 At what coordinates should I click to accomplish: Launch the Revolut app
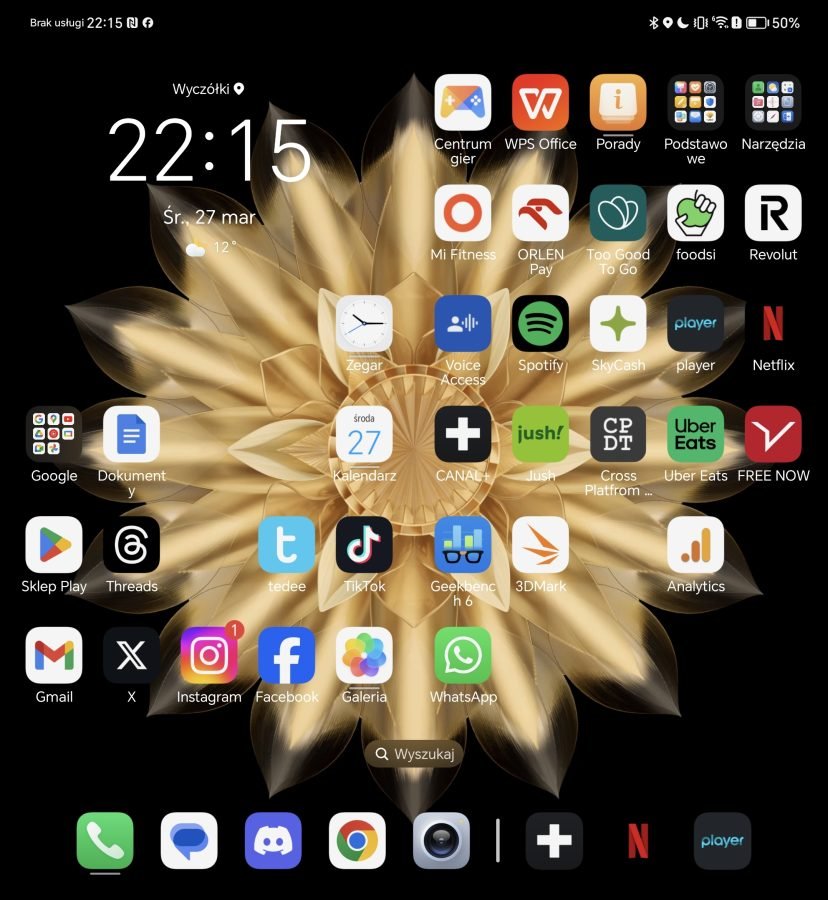773,213
